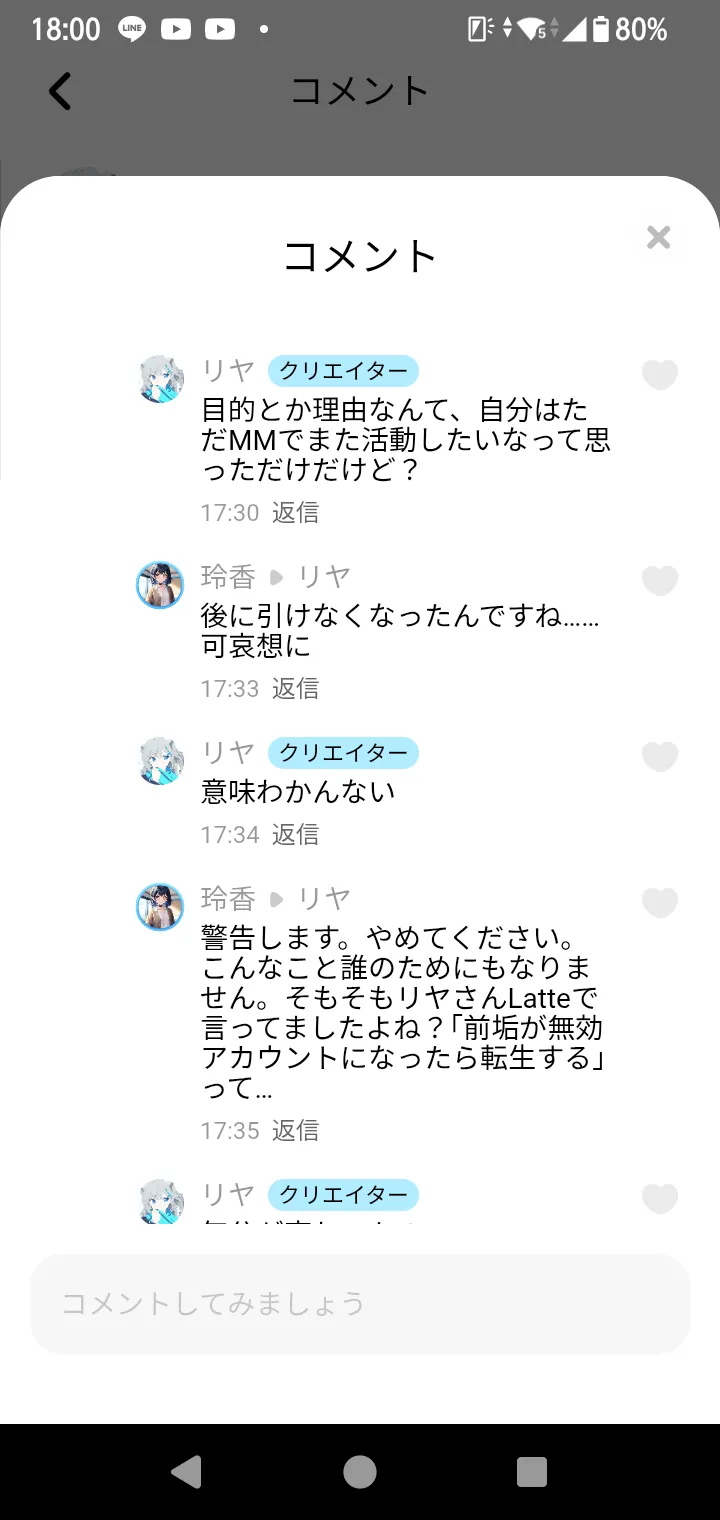
Task: Like 玲香's 17:35 comment
Action: coord(659,902)
